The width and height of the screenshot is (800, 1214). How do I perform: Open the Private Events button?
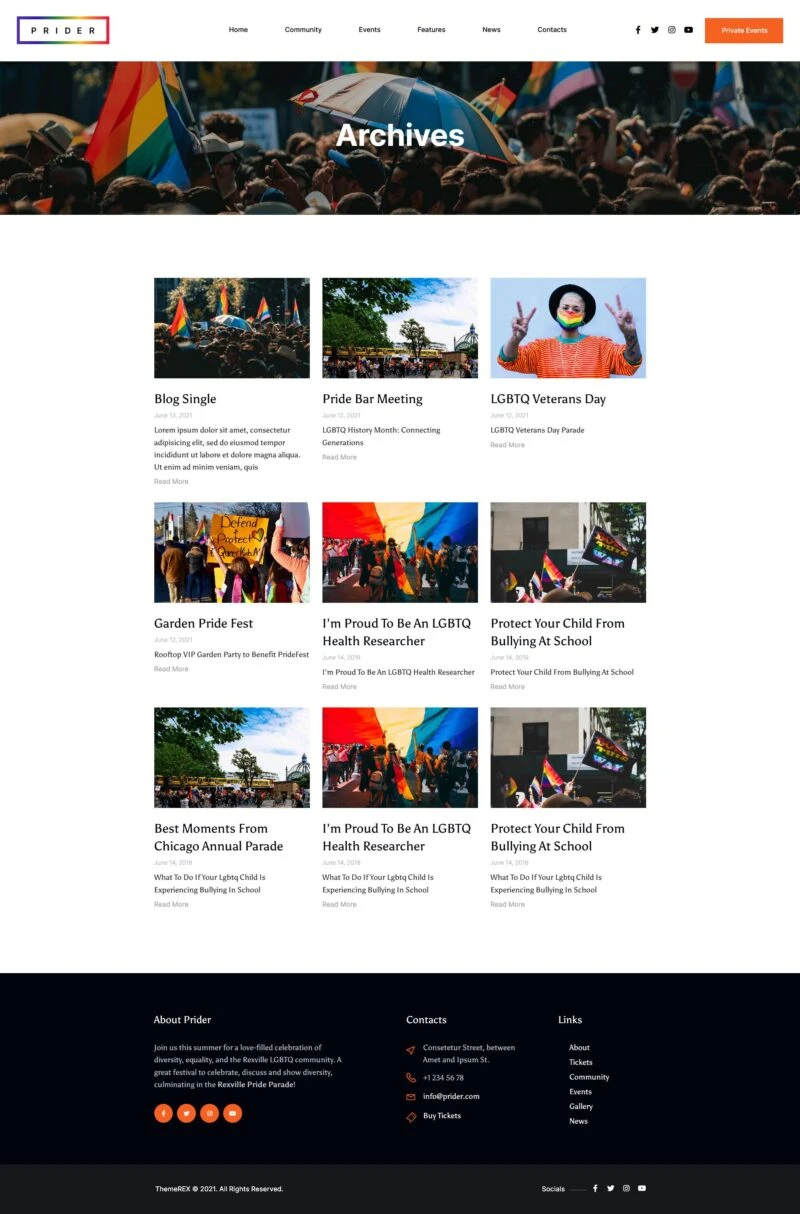click(743, 30)
